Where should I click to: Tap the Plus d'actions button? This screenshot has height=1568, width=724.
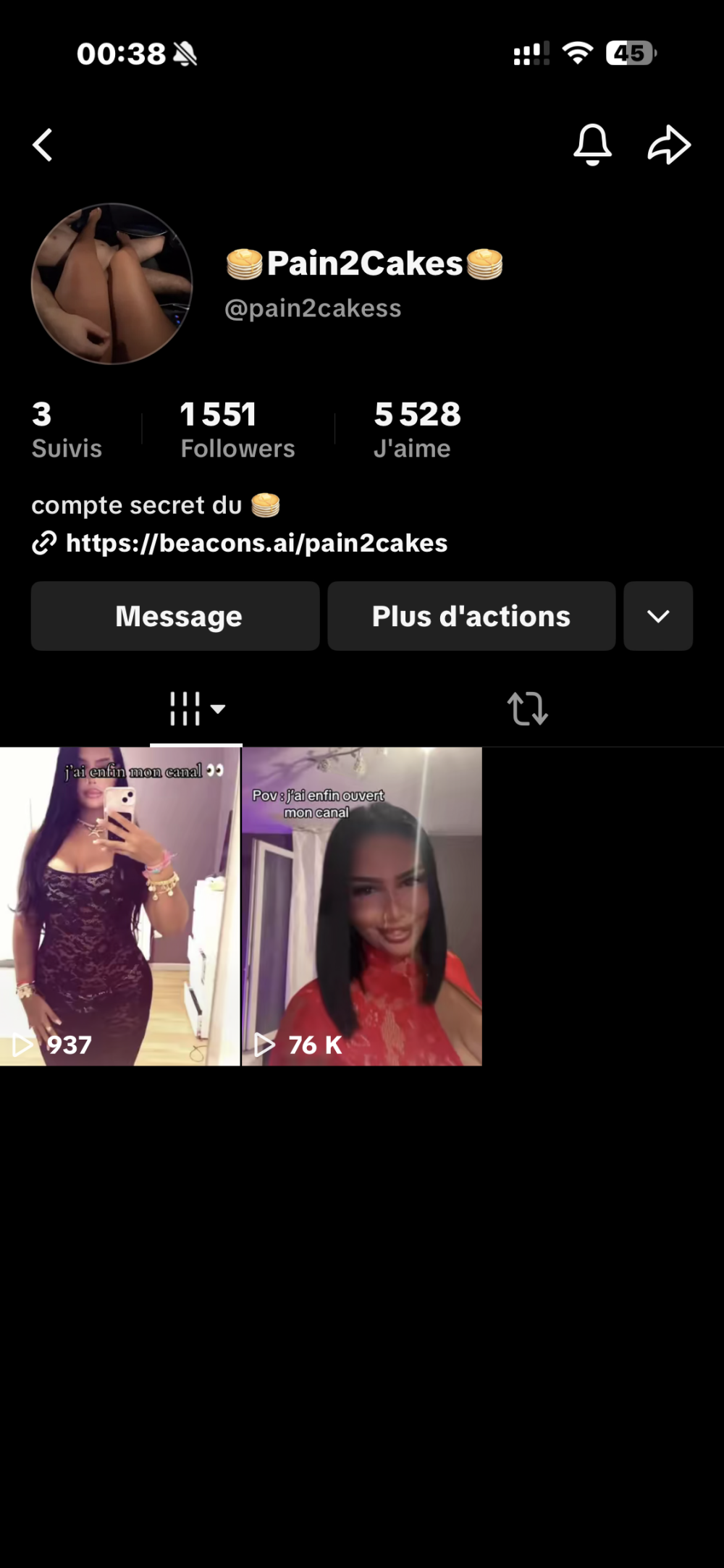point(471,616)
